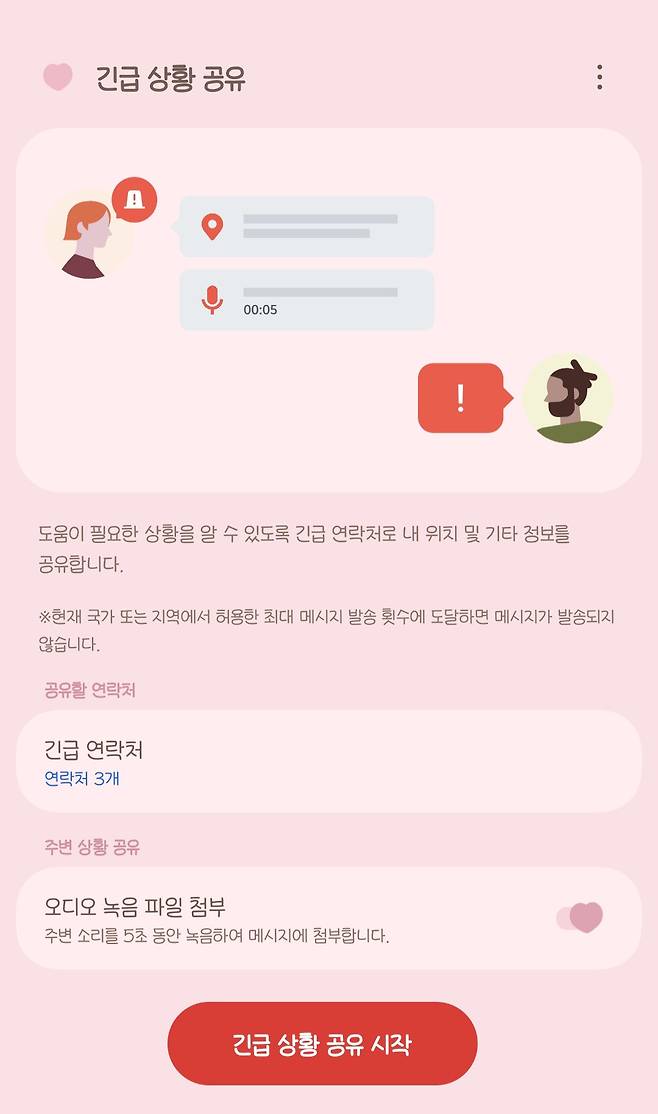This screenshot has width=658, height=1114.
Task: Go back via the heart icon
Action: point(58,77)
